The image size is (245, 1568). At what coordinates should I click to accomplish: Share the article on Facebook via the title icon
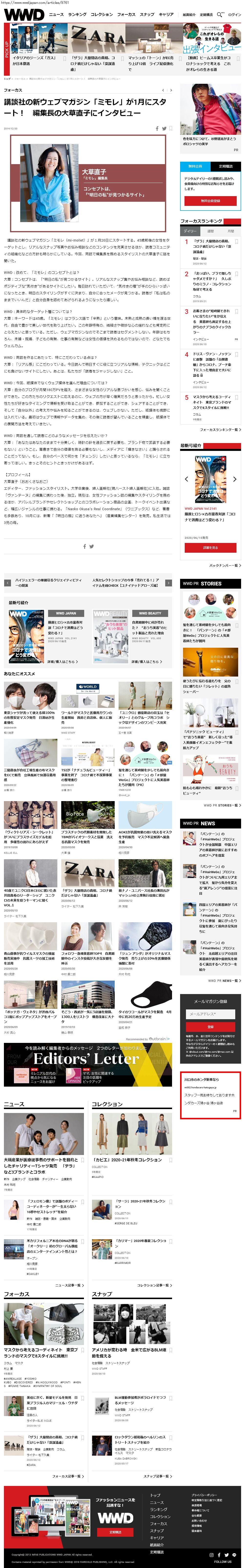pyautogui.click(x=157, y=128)
